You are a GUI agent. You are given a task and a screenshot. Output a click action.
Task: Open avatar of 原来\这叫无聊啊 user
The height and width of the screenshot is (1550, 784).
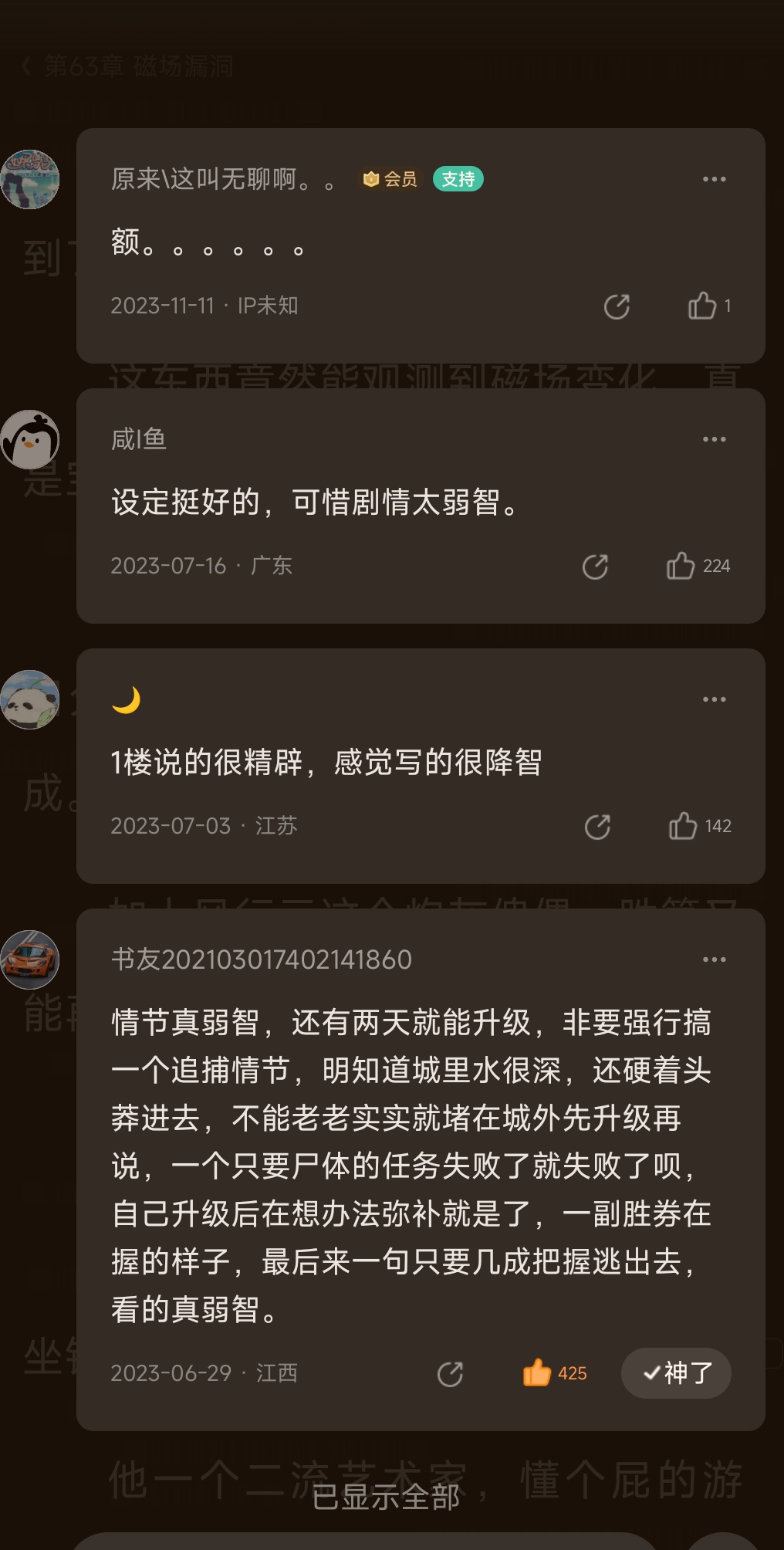click(30, 179)
